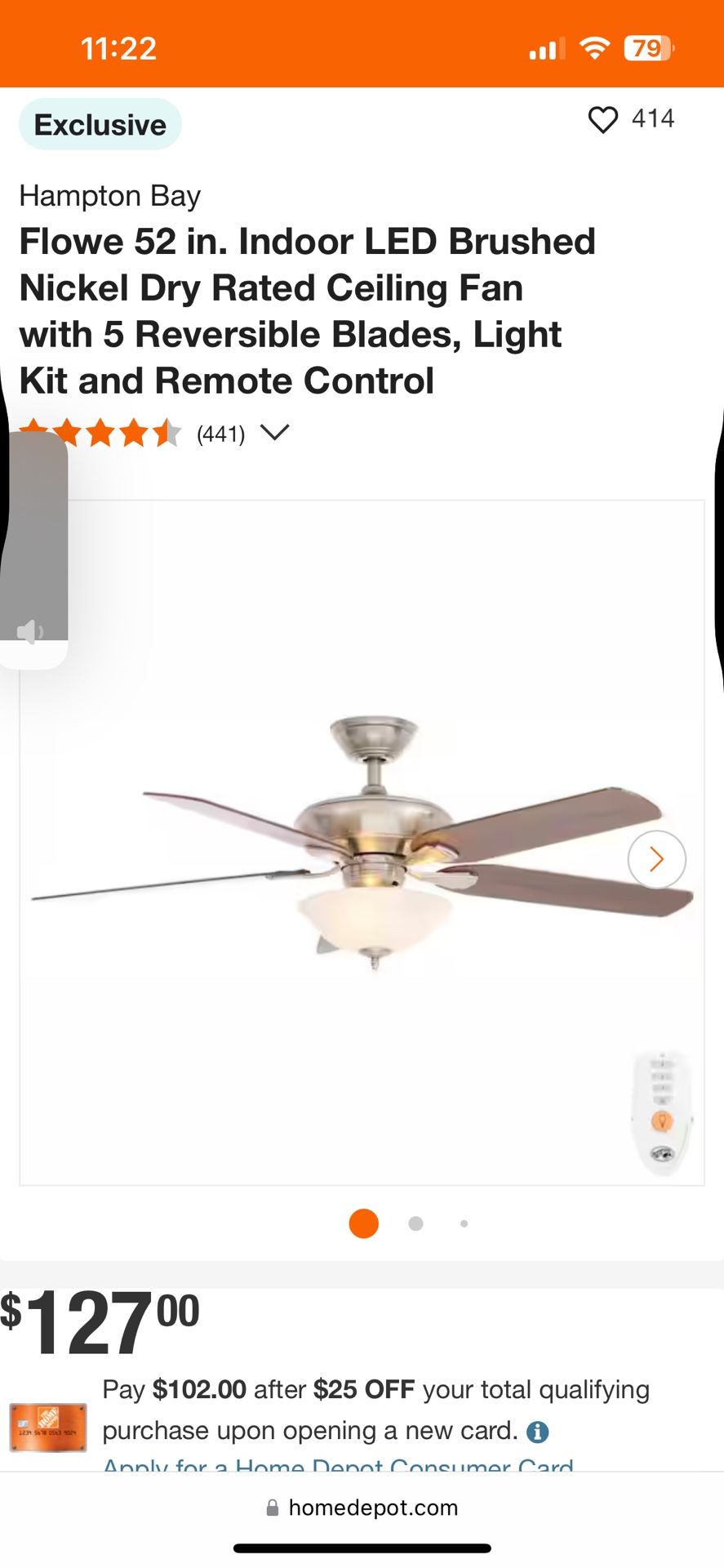Screen dimensions: 724x1568
Task: Tap the info icon next to the card offer
Action: [x=538, y=1430]
